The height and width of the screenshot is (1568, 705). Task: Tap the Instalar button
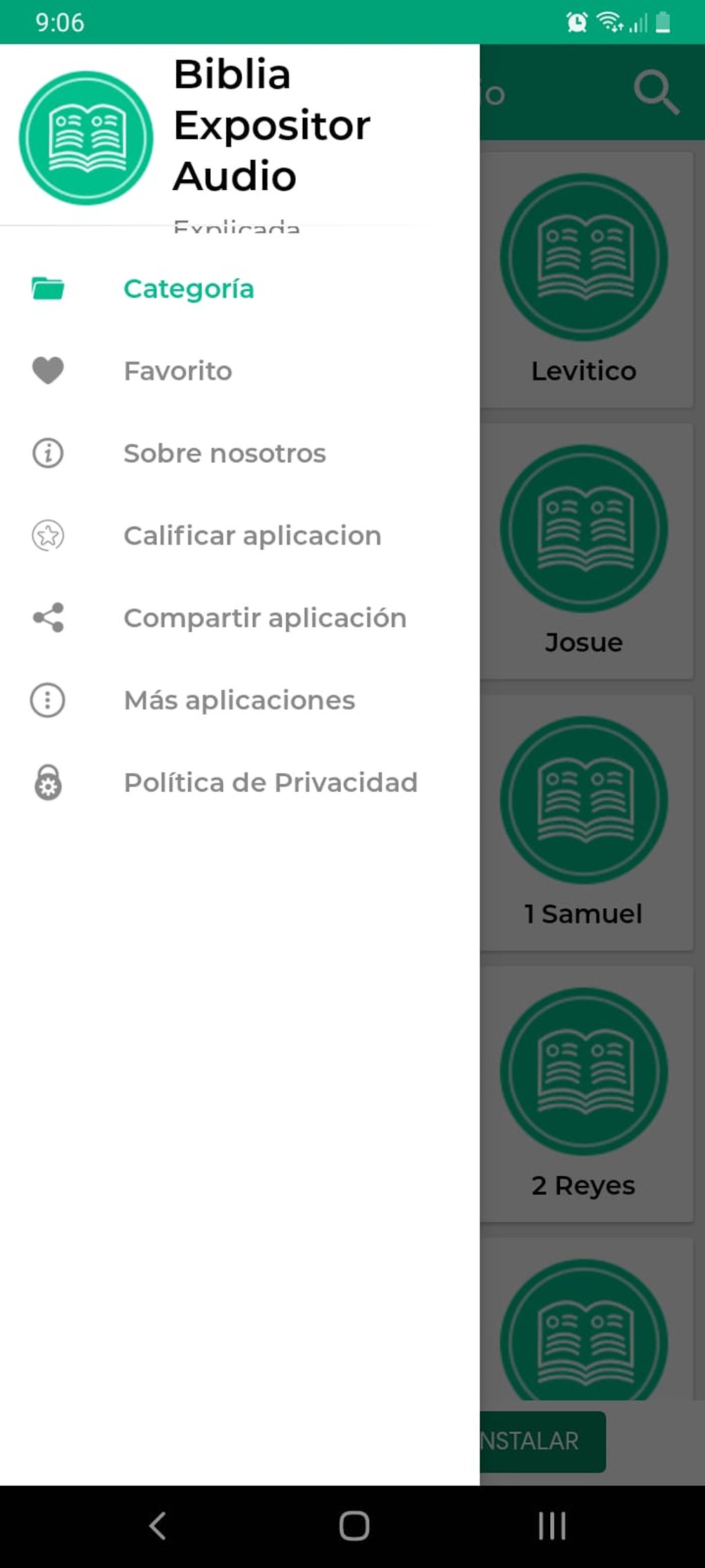543,1441
